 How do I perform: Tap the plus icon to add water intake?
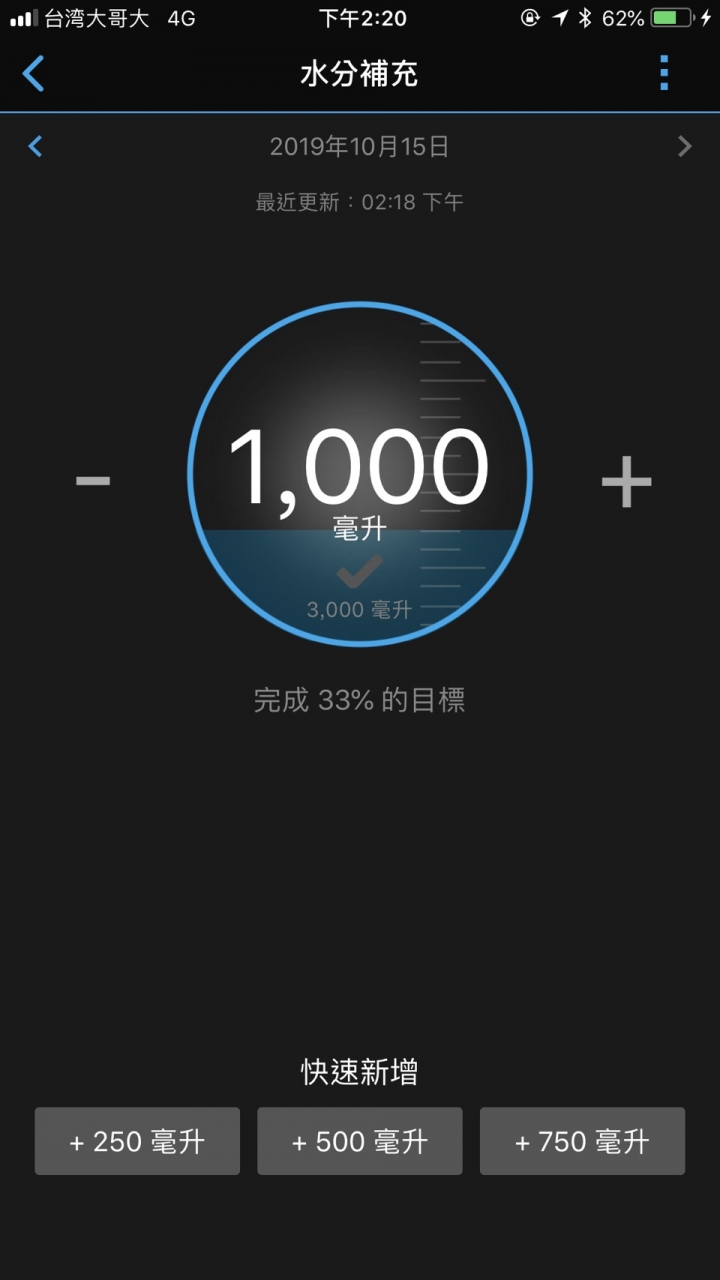coord(625,478)
